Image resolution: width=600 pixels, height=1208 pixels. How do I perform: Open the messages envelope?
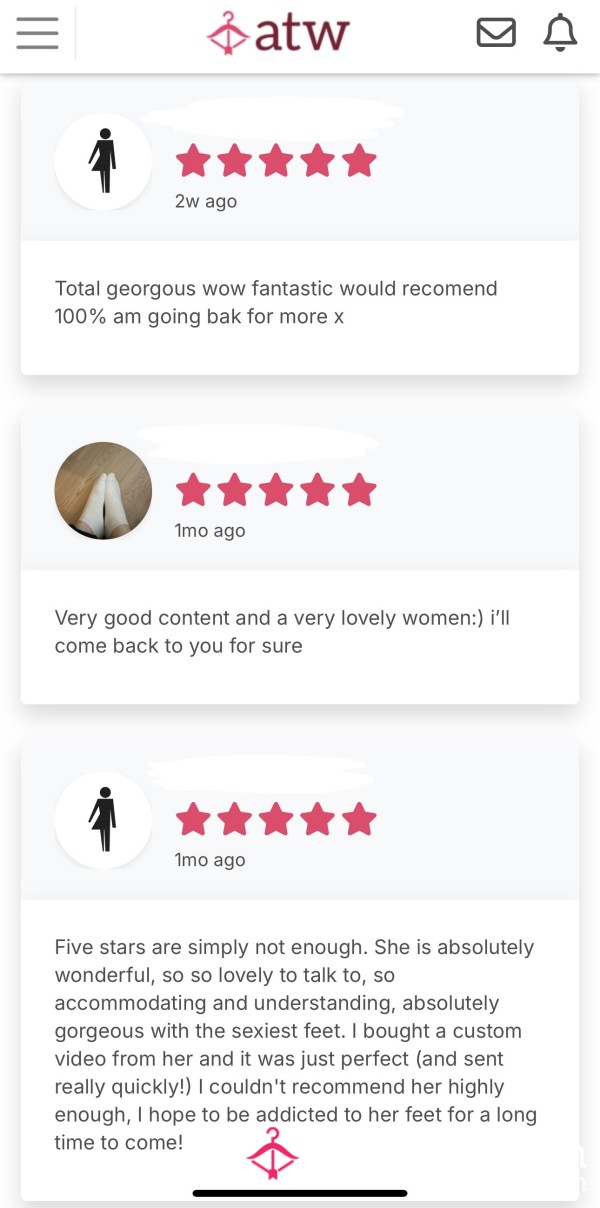(496, 33)
